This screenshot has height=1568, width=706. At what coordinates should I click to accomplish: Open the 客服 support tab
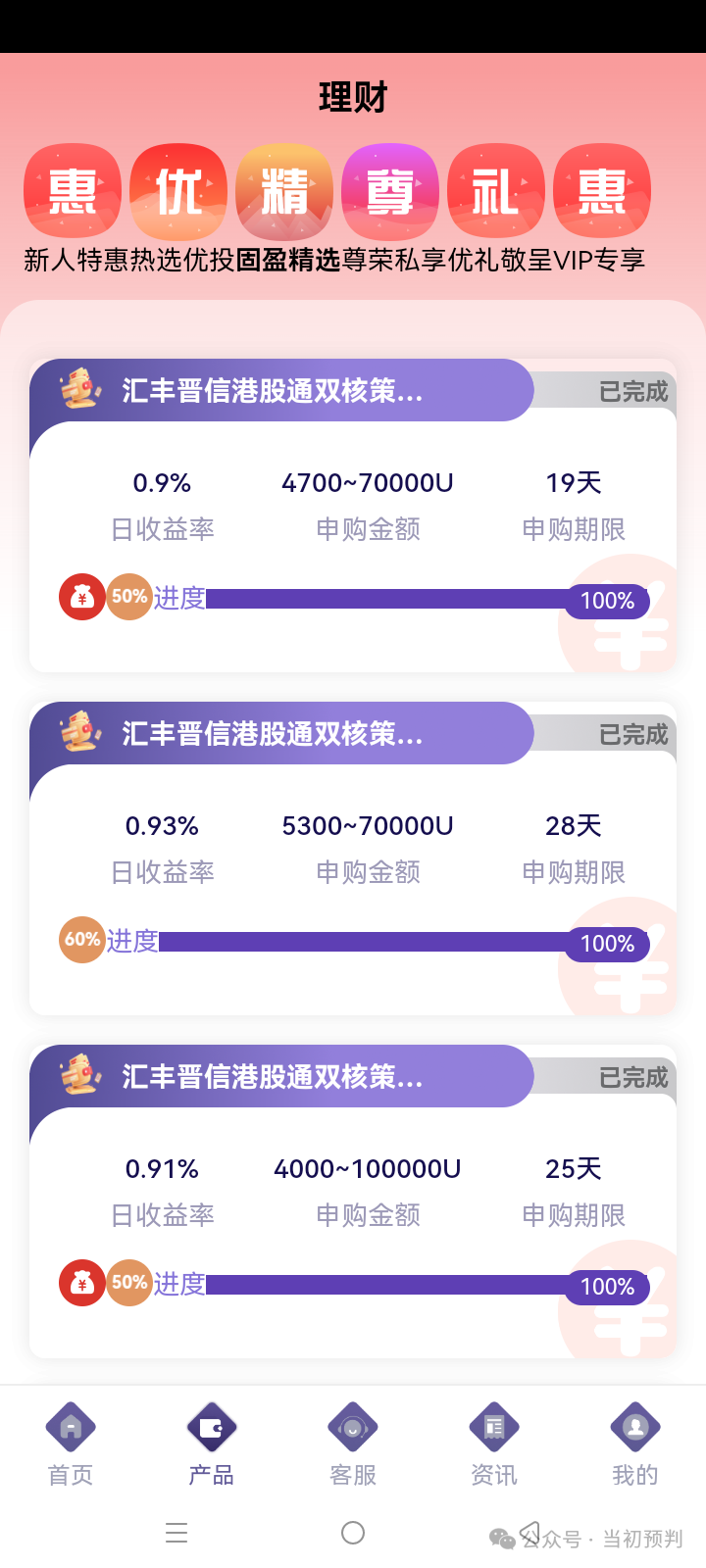(353, 1445)
